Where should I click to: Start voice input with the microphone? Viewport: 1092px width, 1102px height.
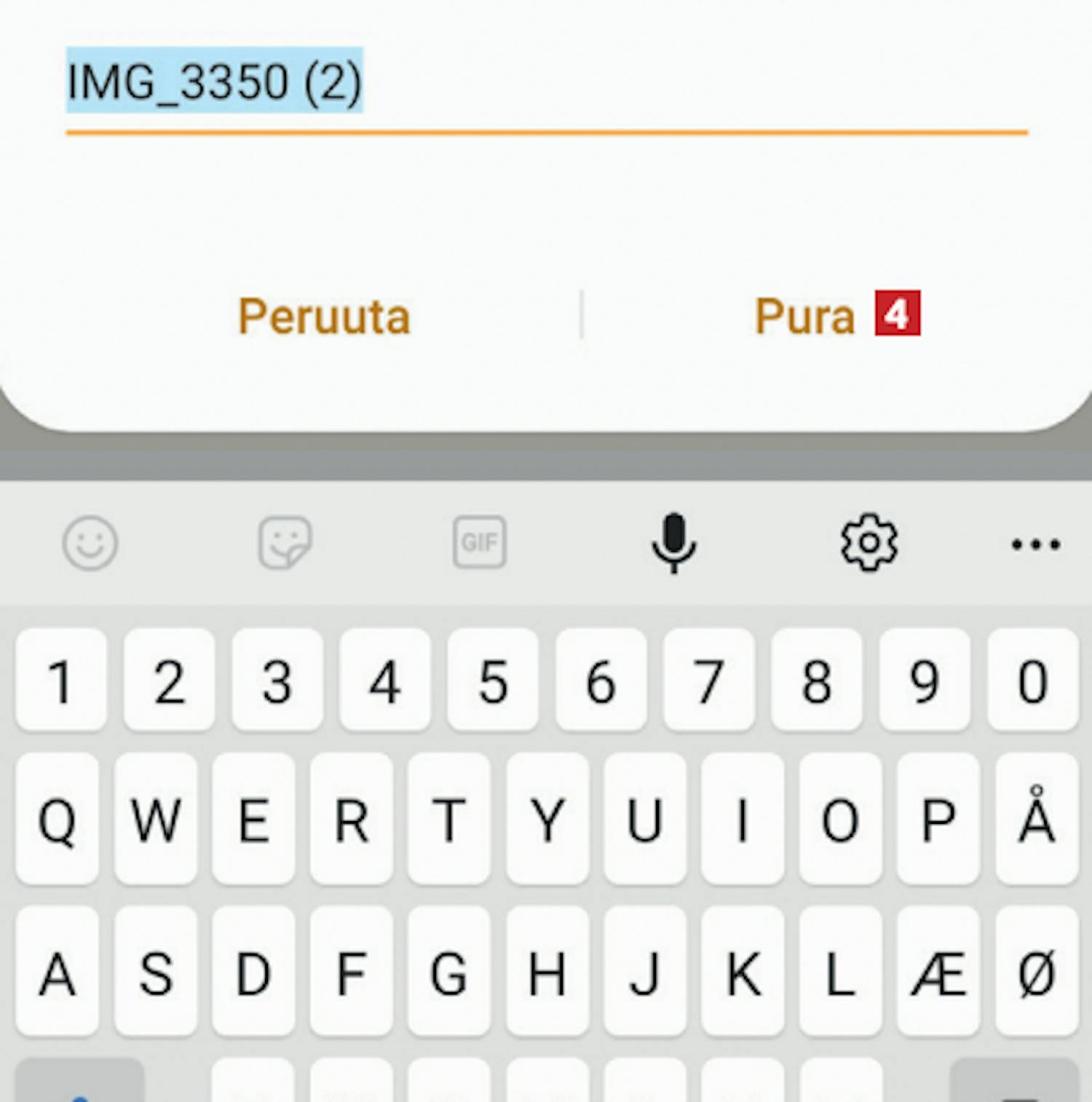tap(674, 542)
